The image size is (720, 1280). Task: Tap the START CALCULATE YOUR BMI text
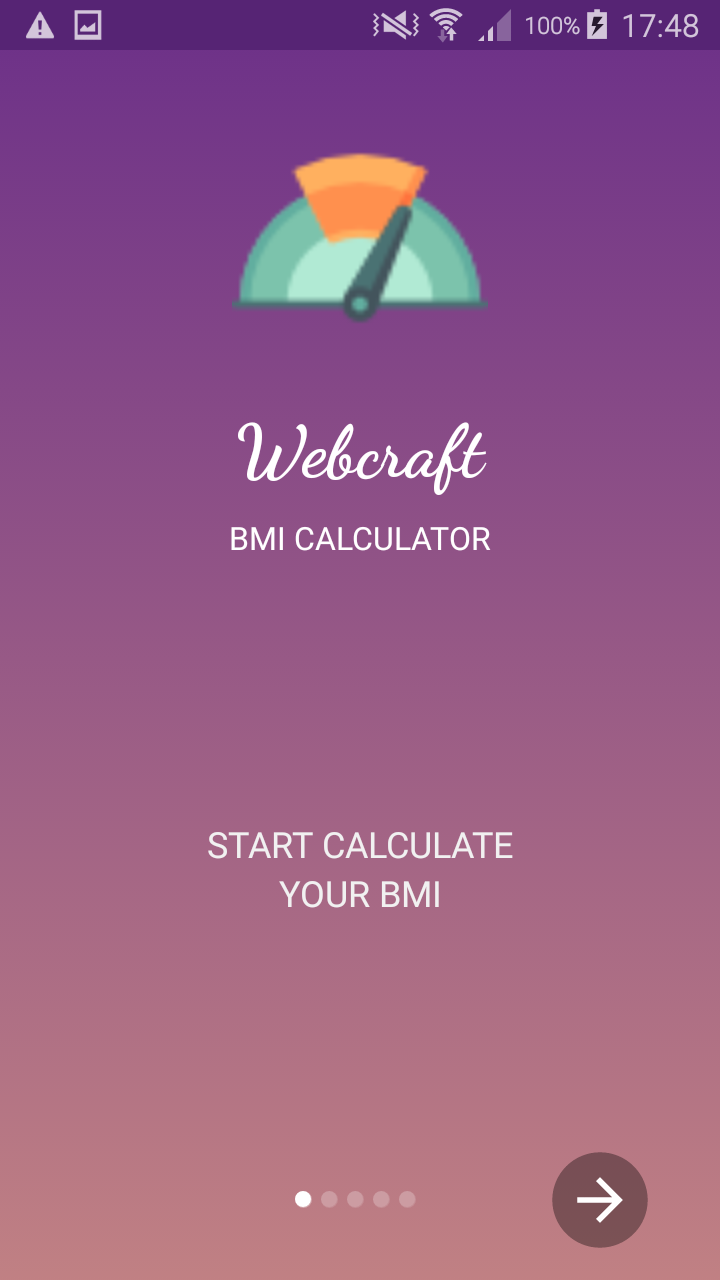360,868
